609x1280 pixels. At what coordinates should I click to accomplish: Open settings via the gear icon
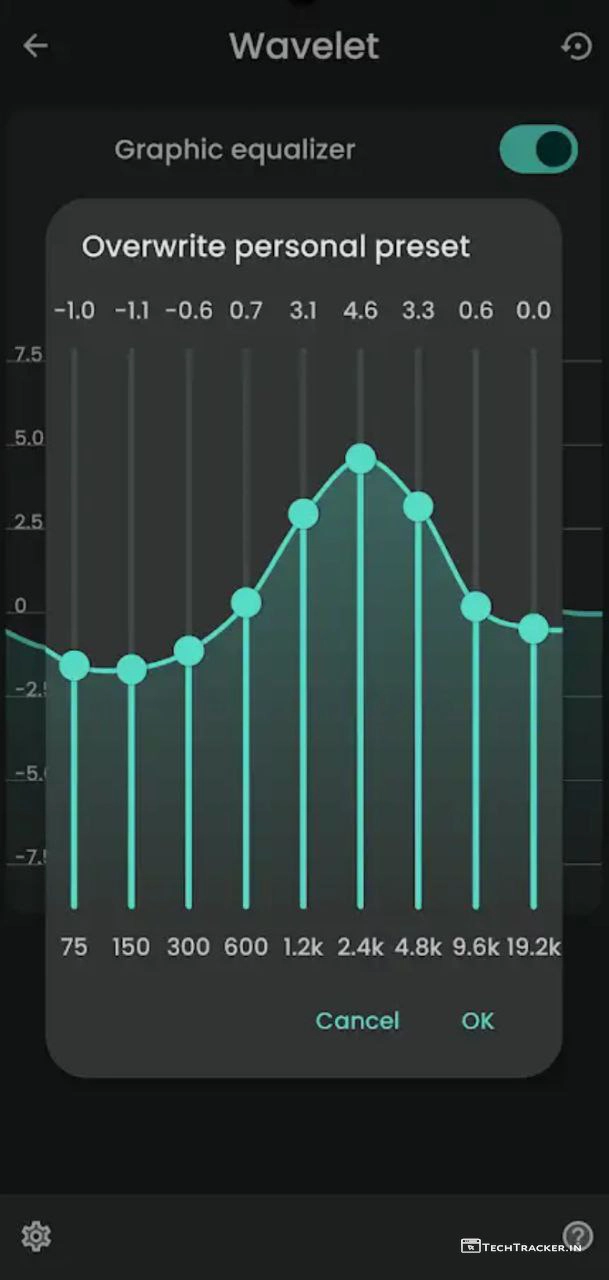pos(36,1237)
